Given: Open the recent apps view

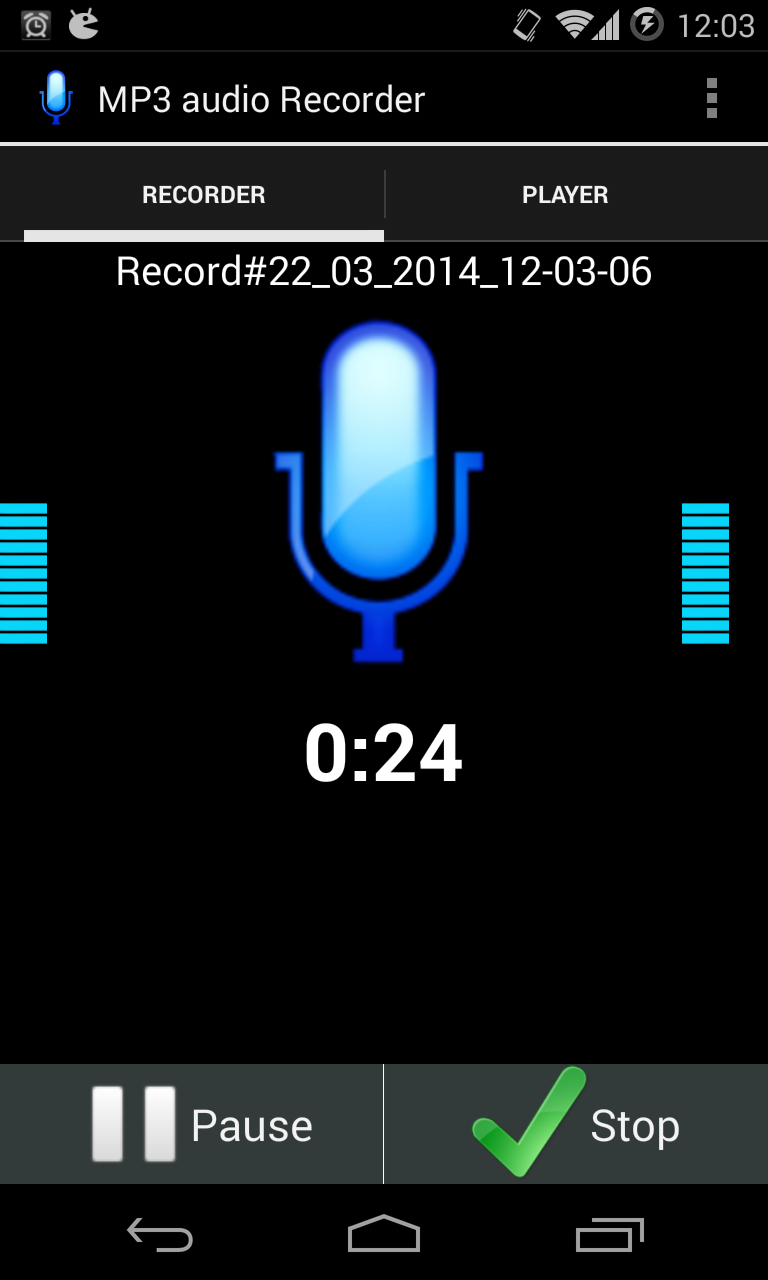Looking at the screenshot, I should 609,1235.
